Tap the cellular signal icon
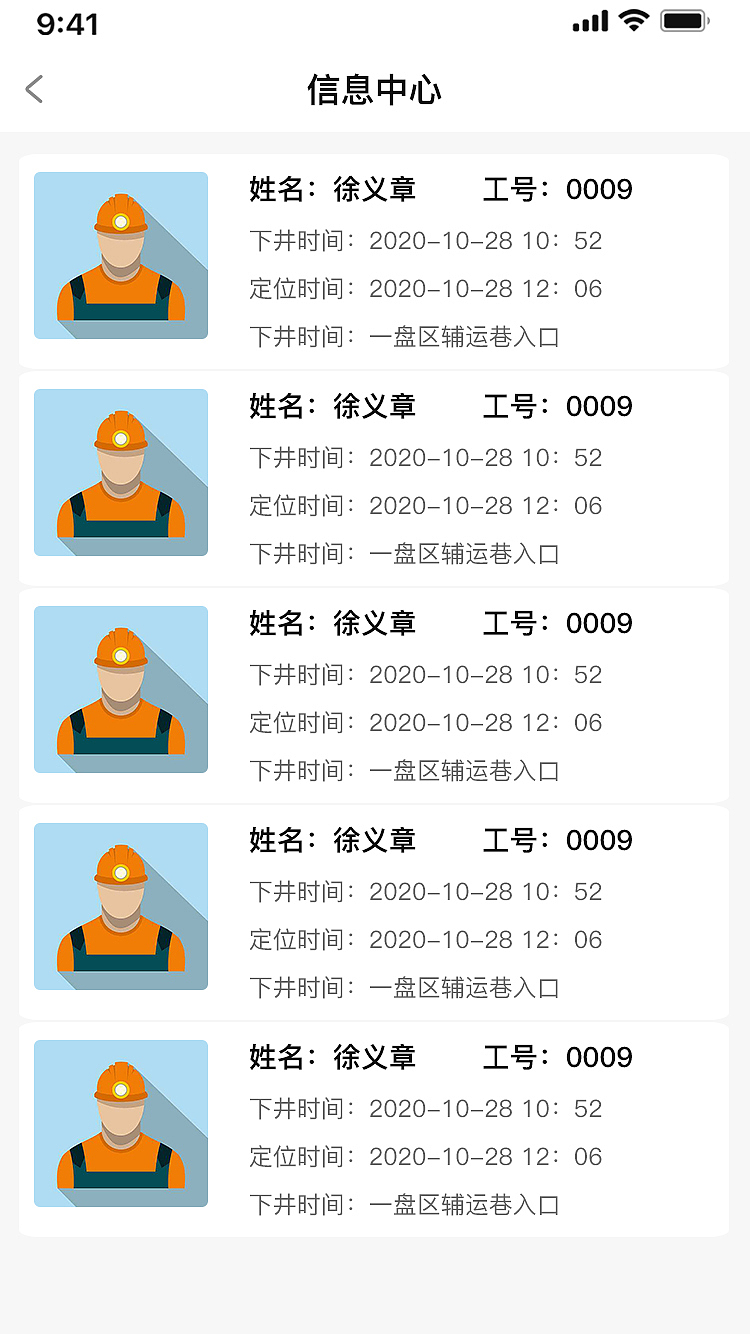This screenshot has height=1334, width=750. click(590, 19)
